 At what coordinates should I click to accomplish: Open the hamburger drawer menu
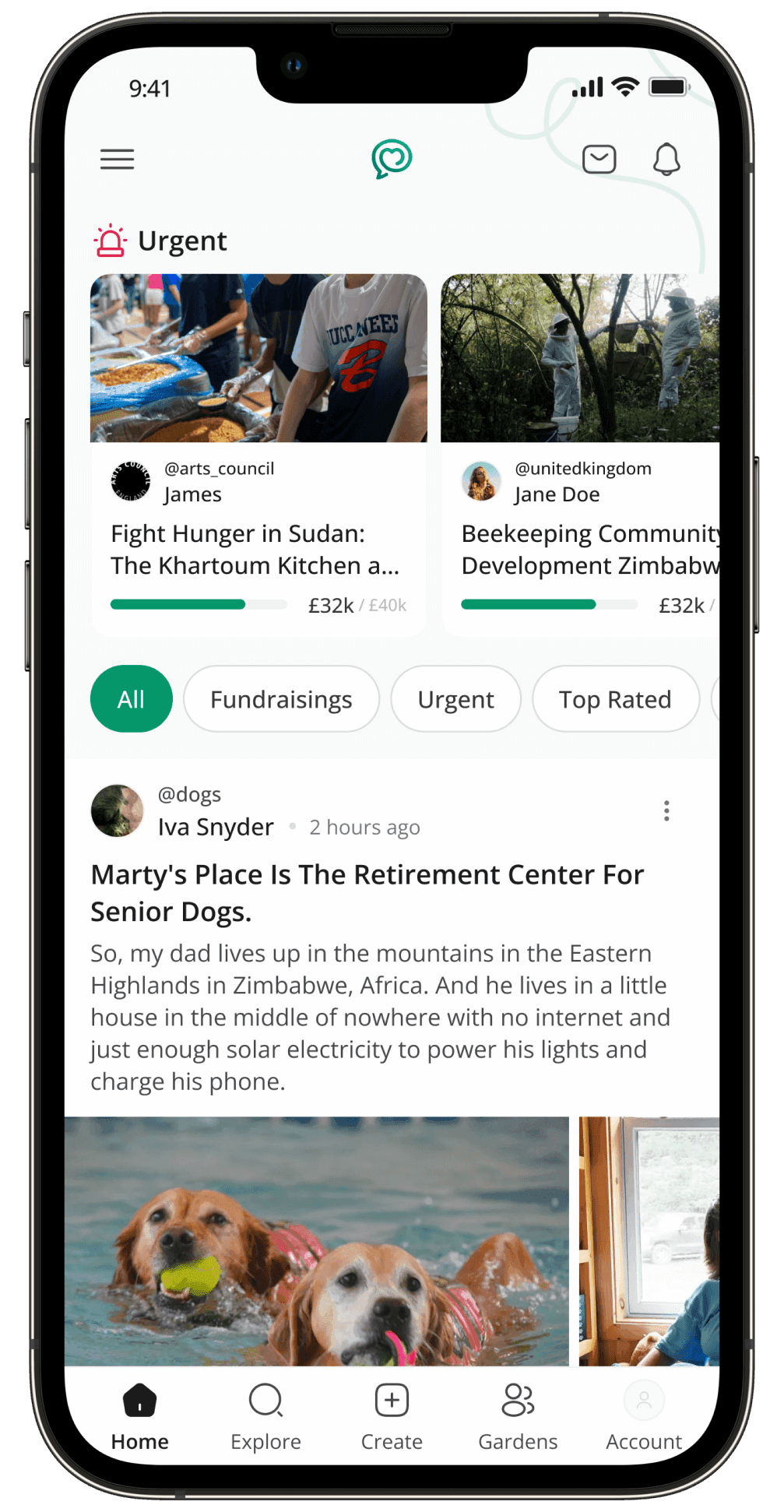[118, 160]
